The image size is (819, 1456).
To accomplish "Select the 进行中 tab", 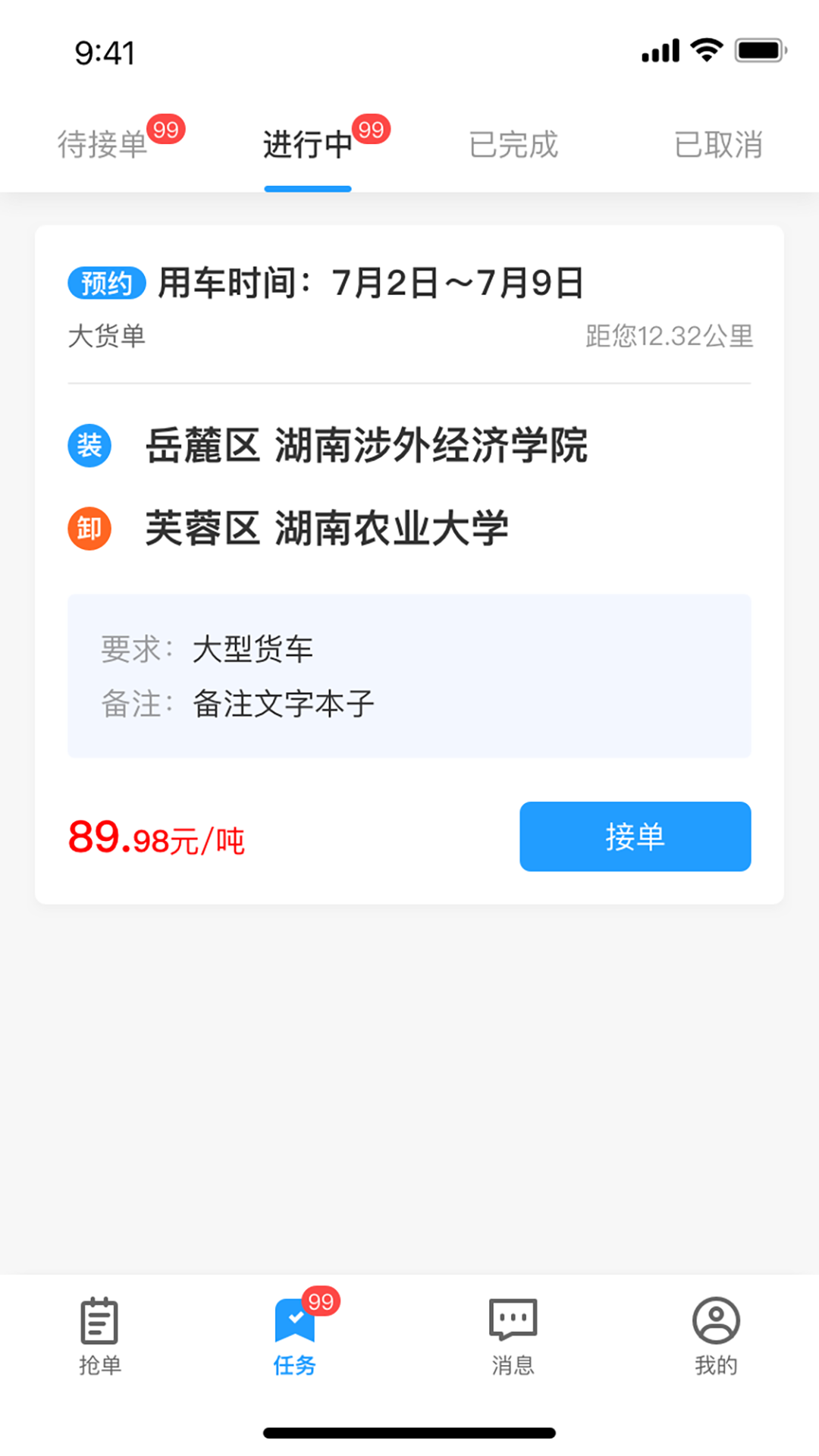I will tap(308, 144).
